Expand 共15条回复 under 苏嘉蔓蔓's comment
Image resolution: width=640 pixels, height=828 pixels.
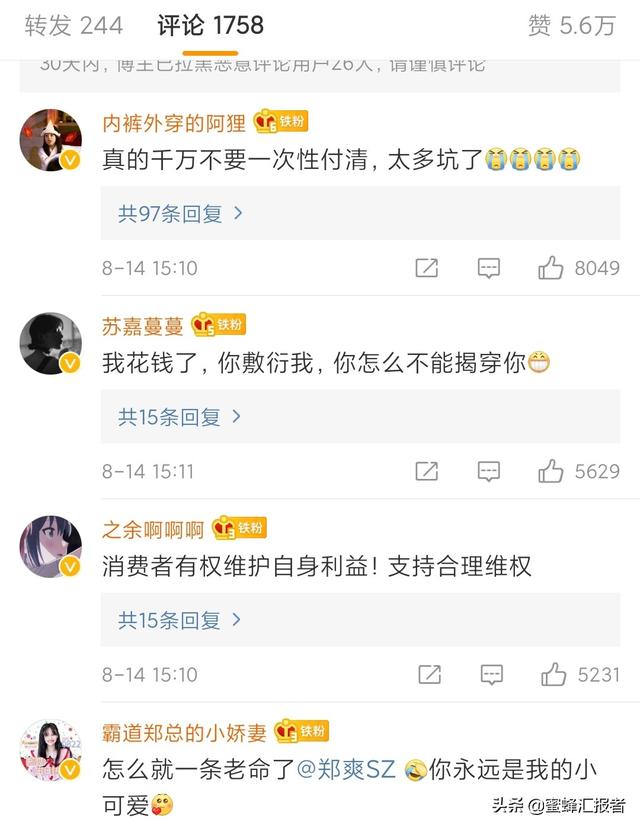coord(180,417)
